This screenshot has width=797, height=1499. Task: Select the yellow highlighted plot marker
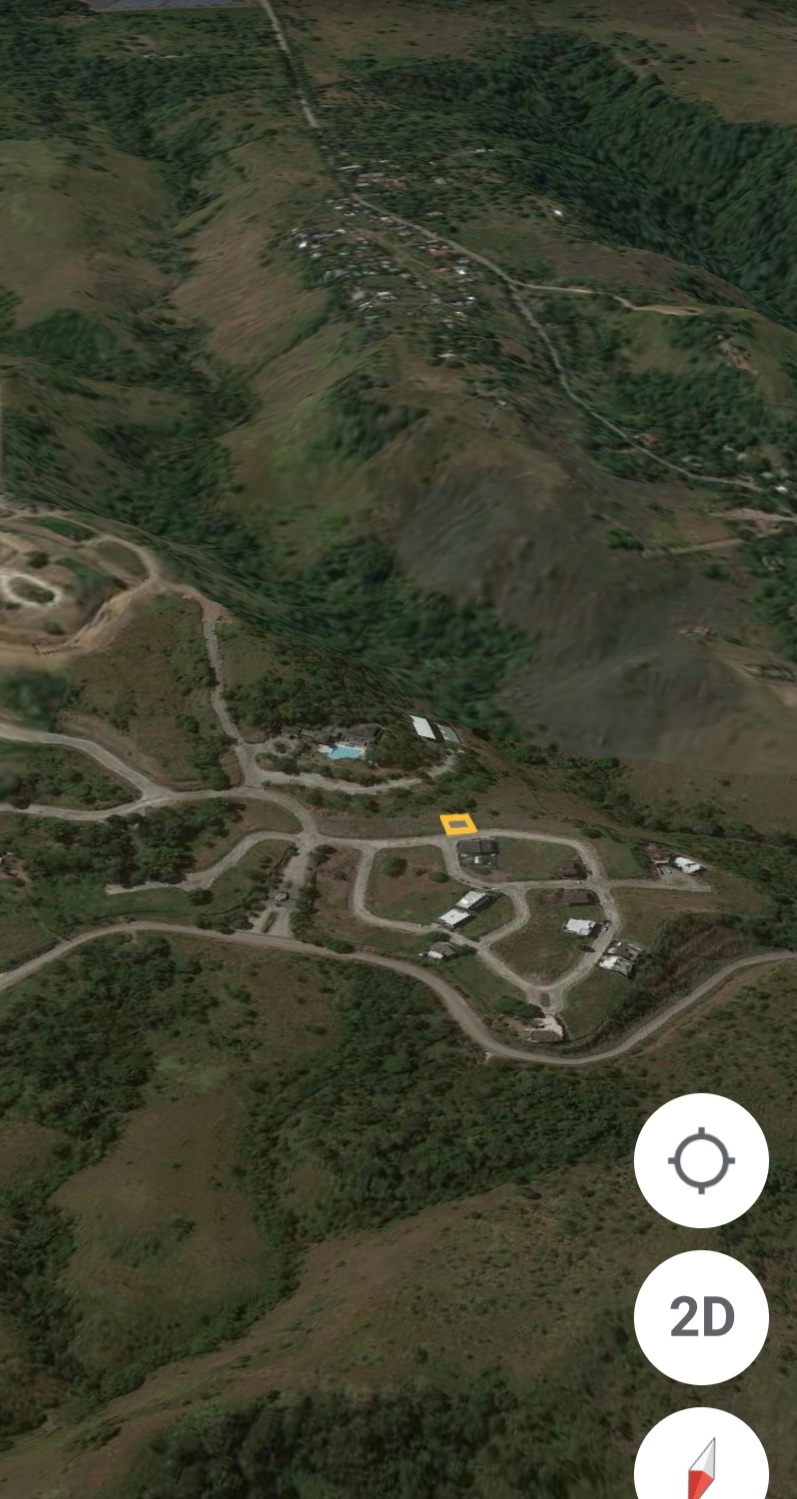click(x=458, y=824)
